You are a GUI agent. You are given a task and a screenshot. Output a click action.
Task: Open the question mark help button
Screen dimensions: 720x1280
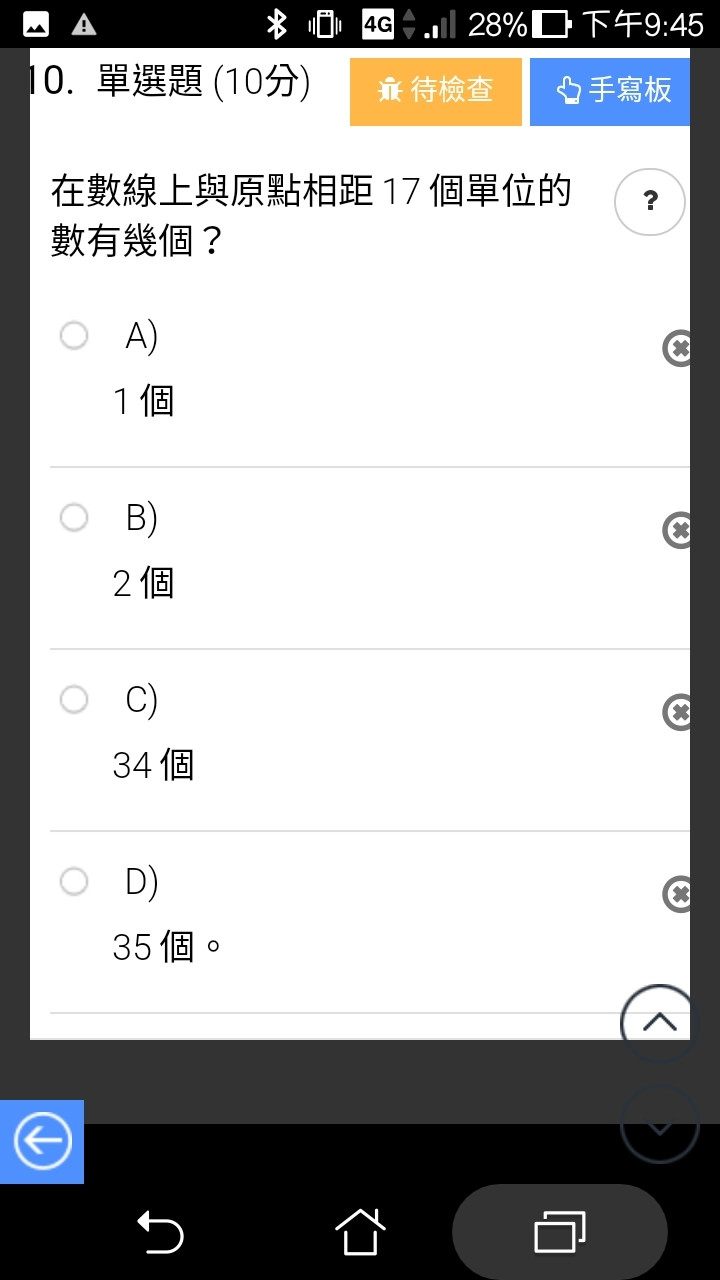pos(651,202)
